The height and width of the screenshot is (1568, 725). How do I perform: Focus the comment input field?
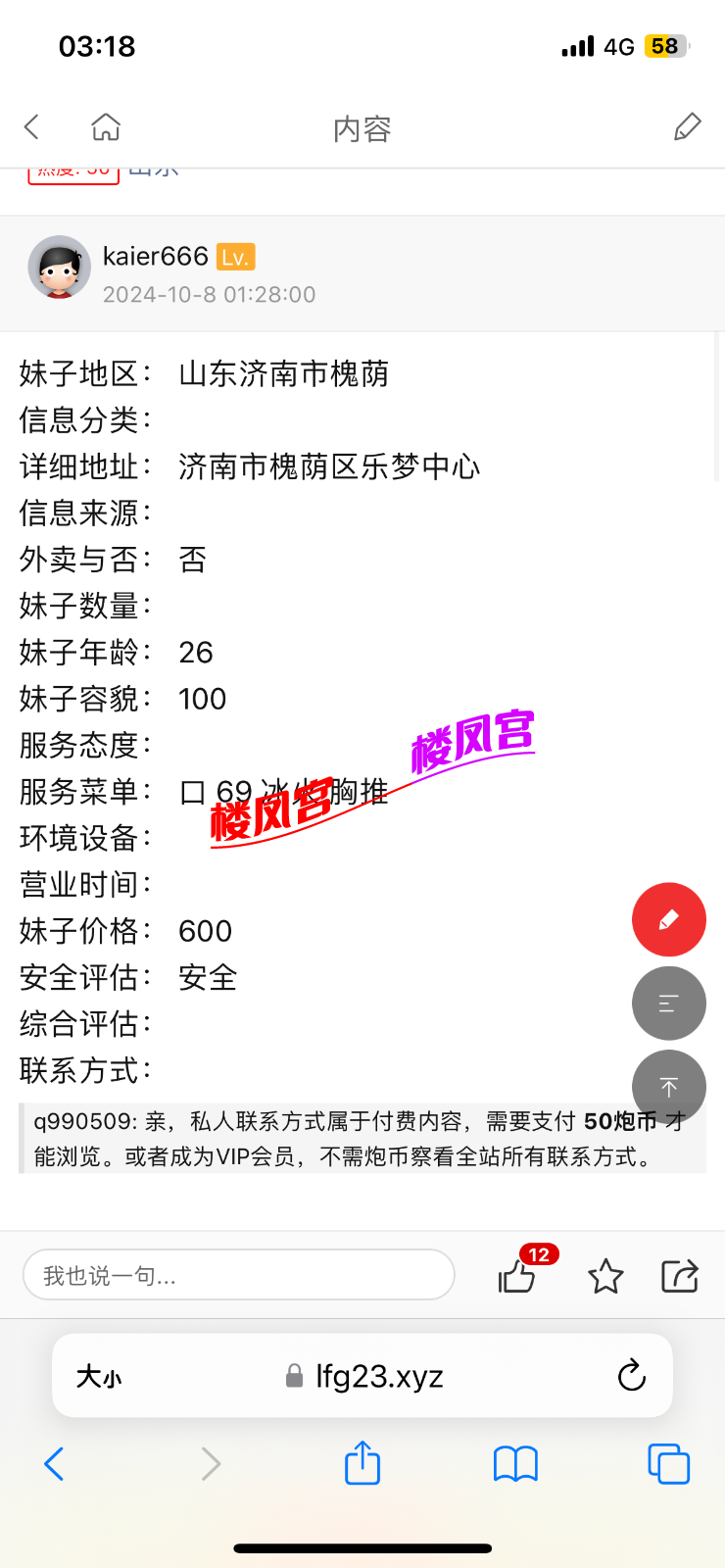click(238, 1275)
